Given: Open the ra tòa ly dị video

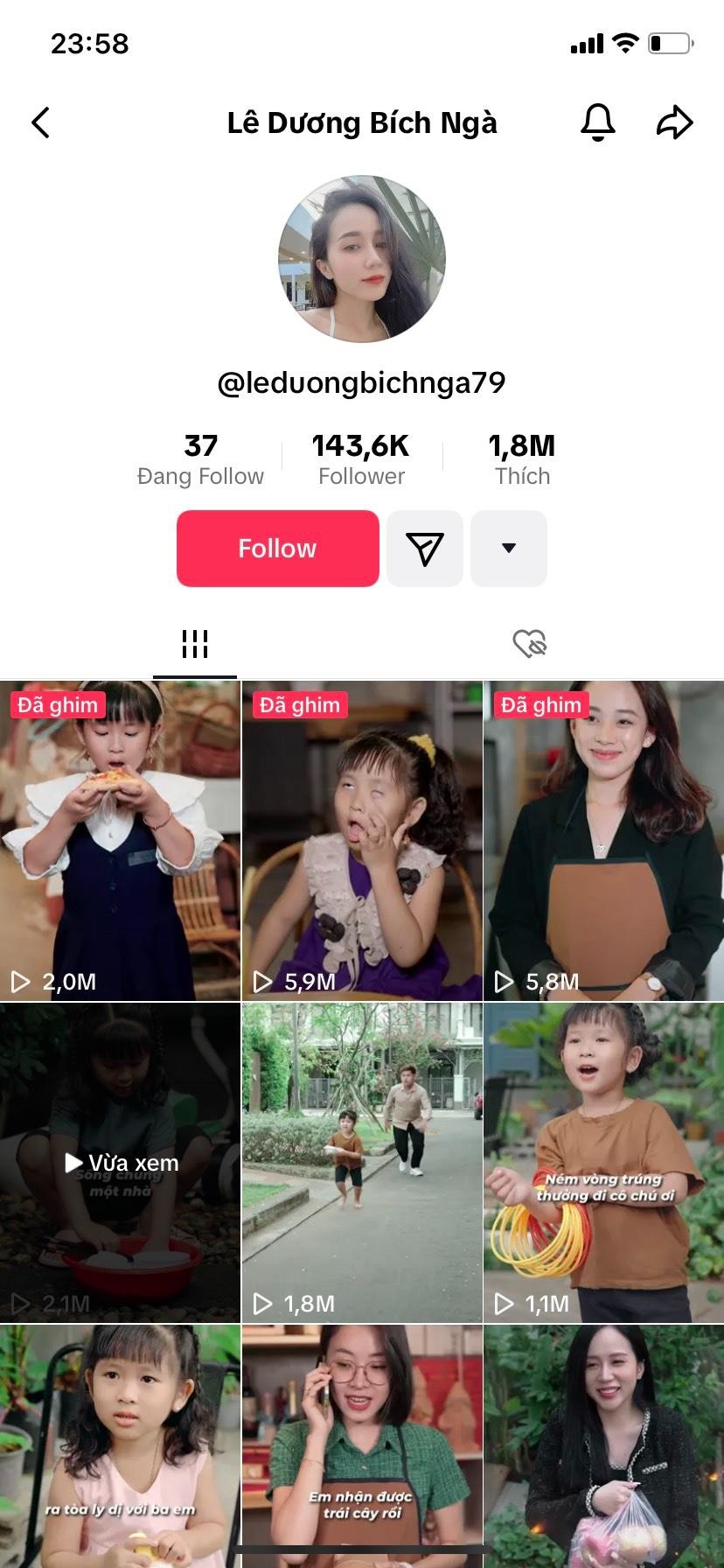Looking at the screenshot, I should click(120, 1444).
